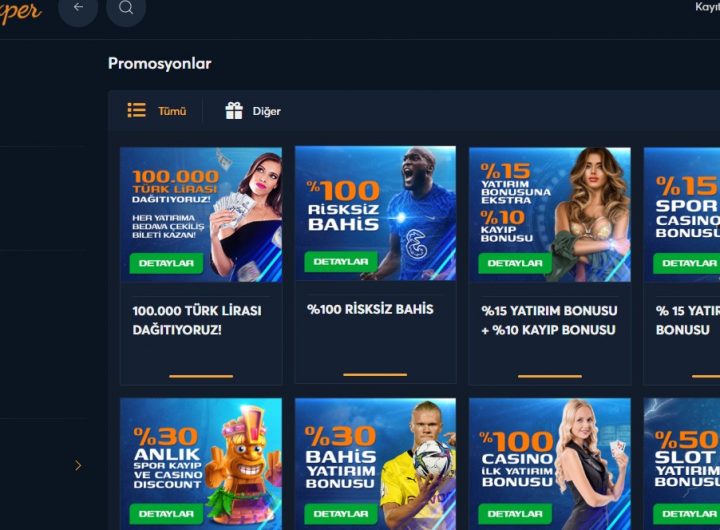This screenshot has height=530, width=720.
Task: Switch to the Diğer filter tab
Action: pos(253,111)
